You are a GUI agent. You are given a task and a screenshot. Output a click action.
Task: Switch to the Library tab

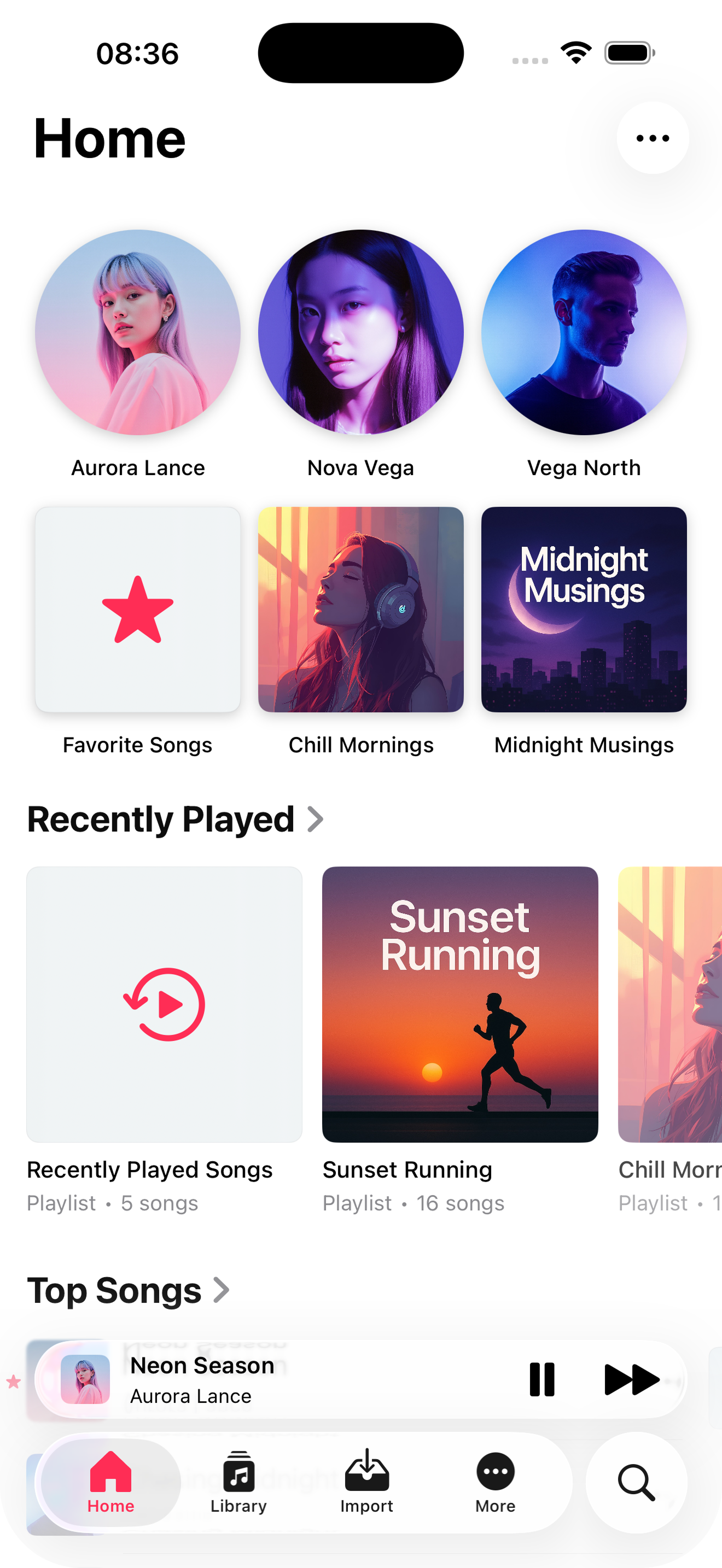[238, 1482]
